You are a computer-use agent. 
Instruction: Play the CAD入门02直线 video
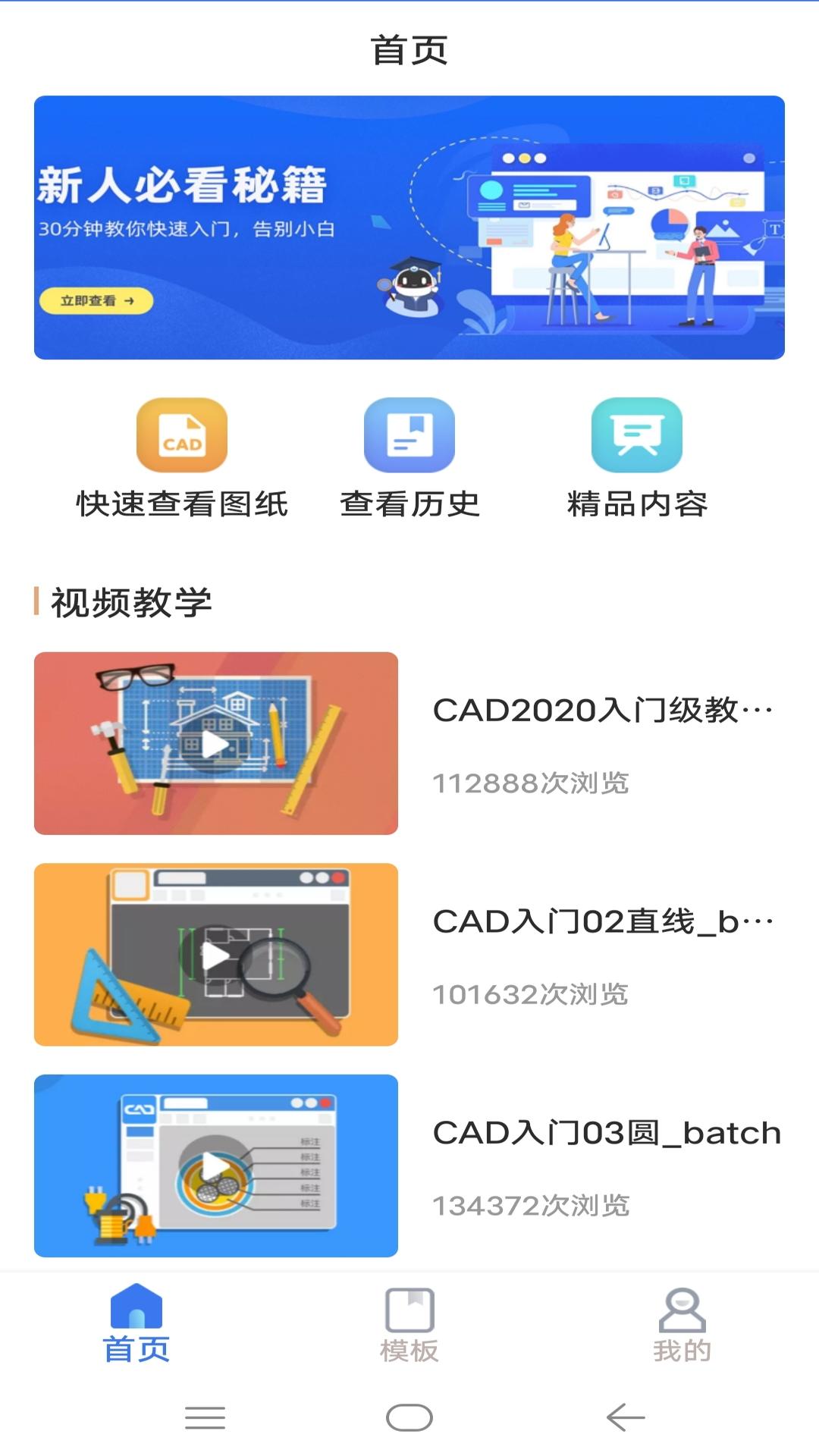click(x=216, y=954)
